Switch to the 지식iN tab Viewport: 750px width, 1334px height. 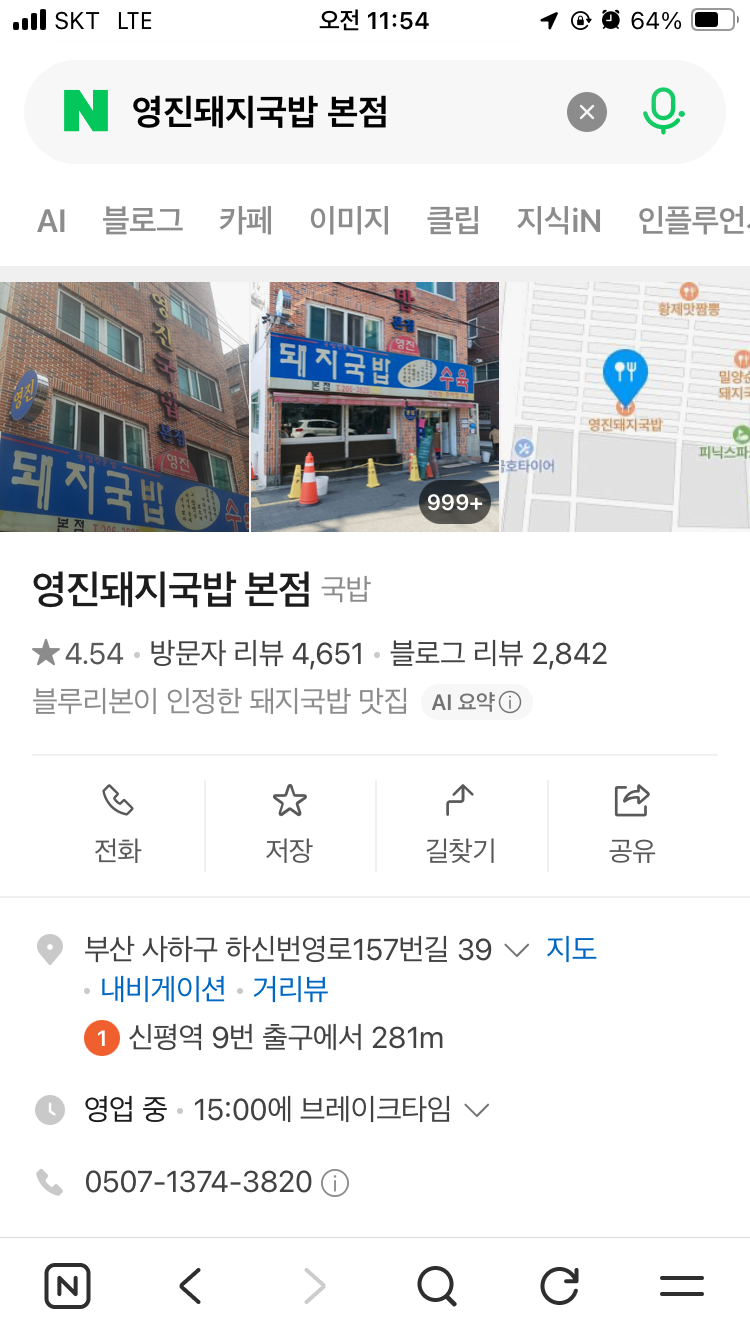(x=559, y=220)
